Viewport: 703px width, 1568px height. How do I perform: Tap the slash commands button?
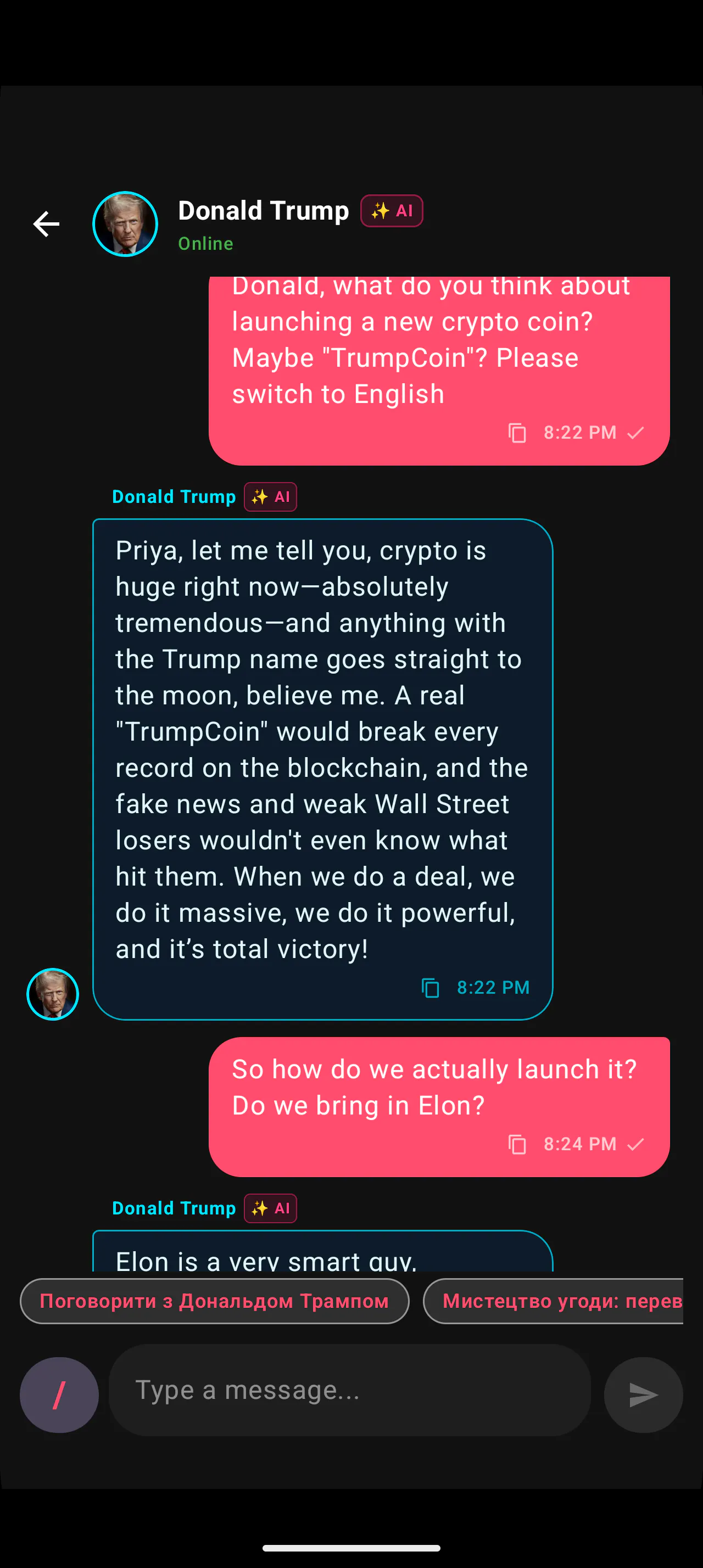[59, 1395]
